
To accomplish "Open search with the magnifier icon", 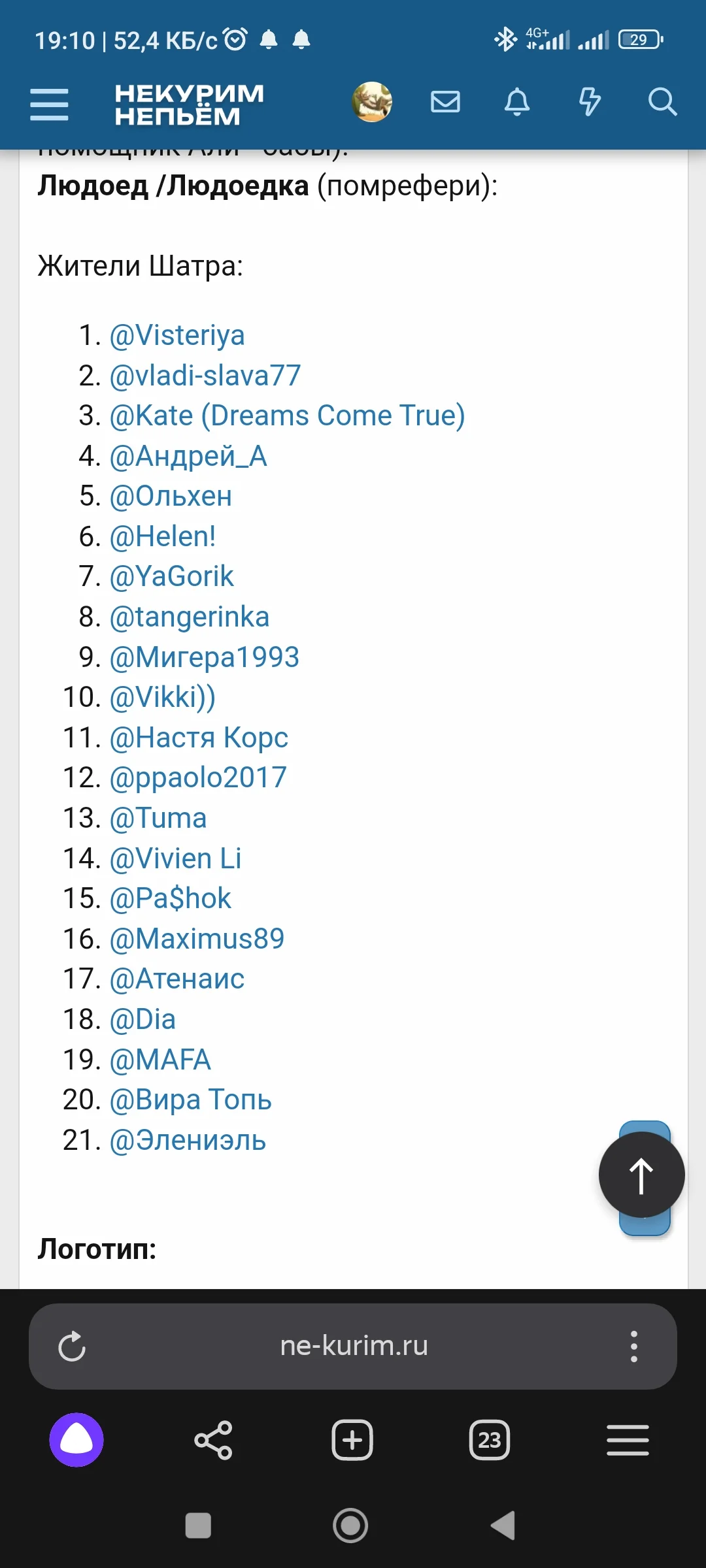I will [x=663, y=102].
